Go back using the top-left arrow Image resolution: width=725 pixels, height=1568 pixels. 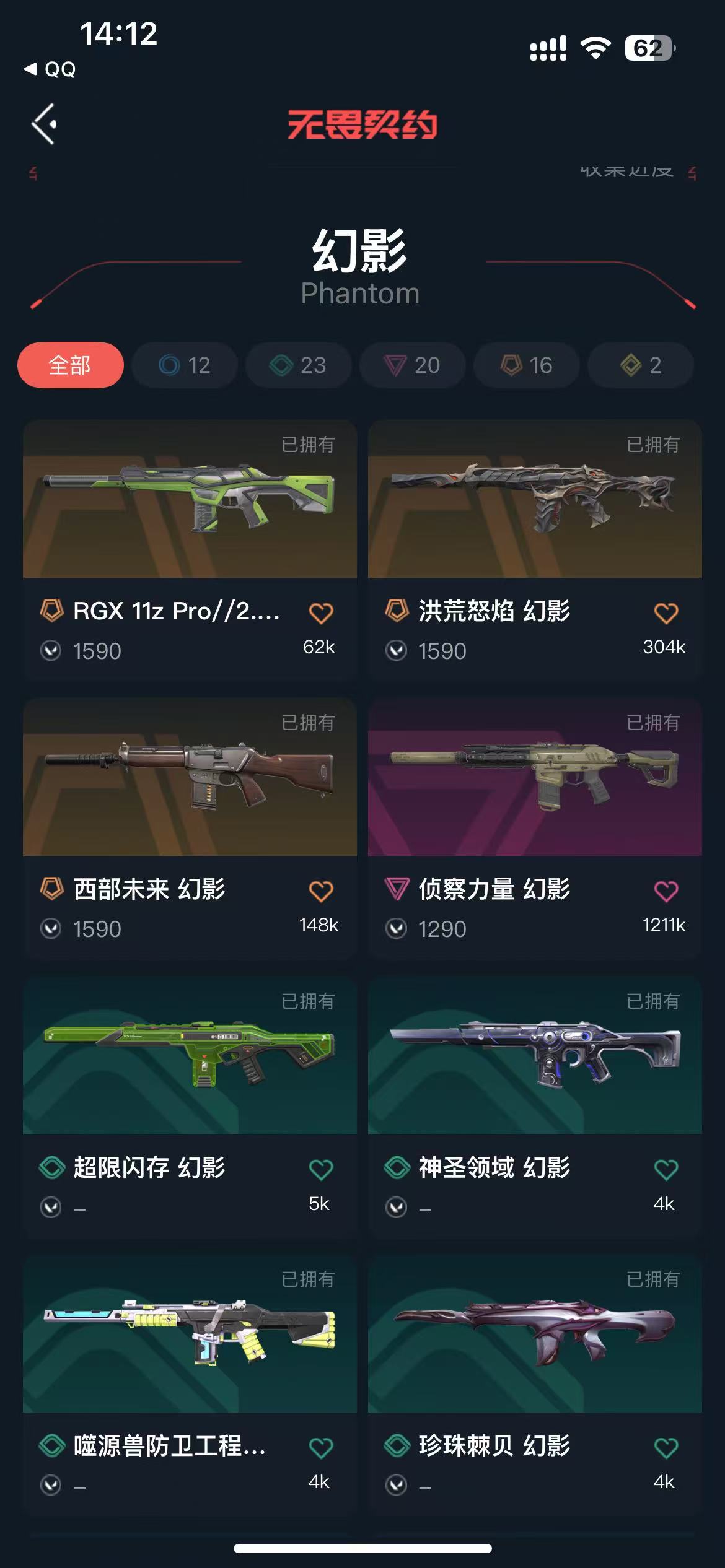click(x=44, y=124)
